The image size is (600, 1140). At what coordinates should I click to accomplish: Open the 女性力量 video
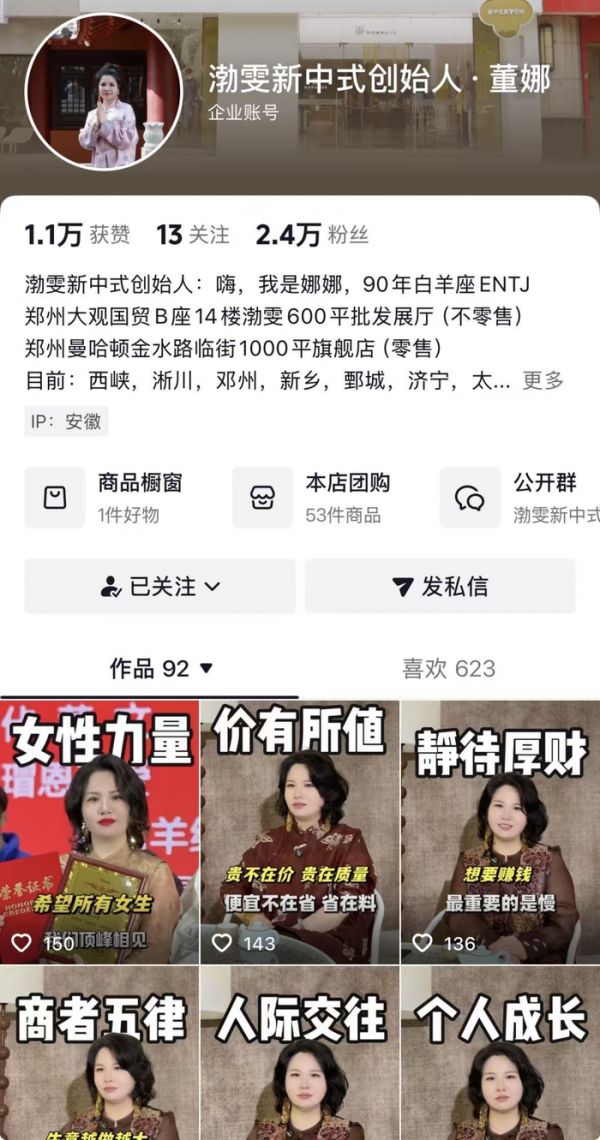100,832
